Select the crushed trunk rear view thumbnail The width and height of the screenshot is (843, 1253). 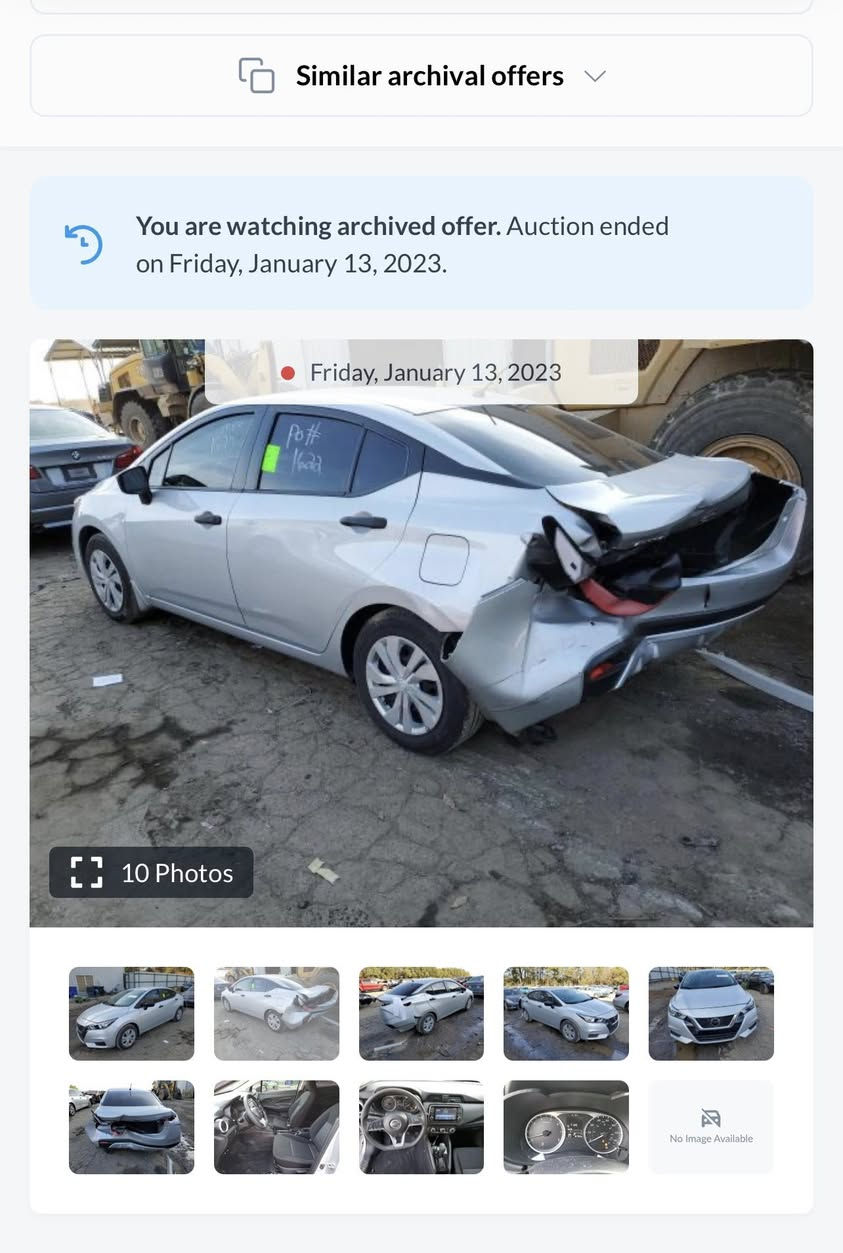pos(131,1127)
